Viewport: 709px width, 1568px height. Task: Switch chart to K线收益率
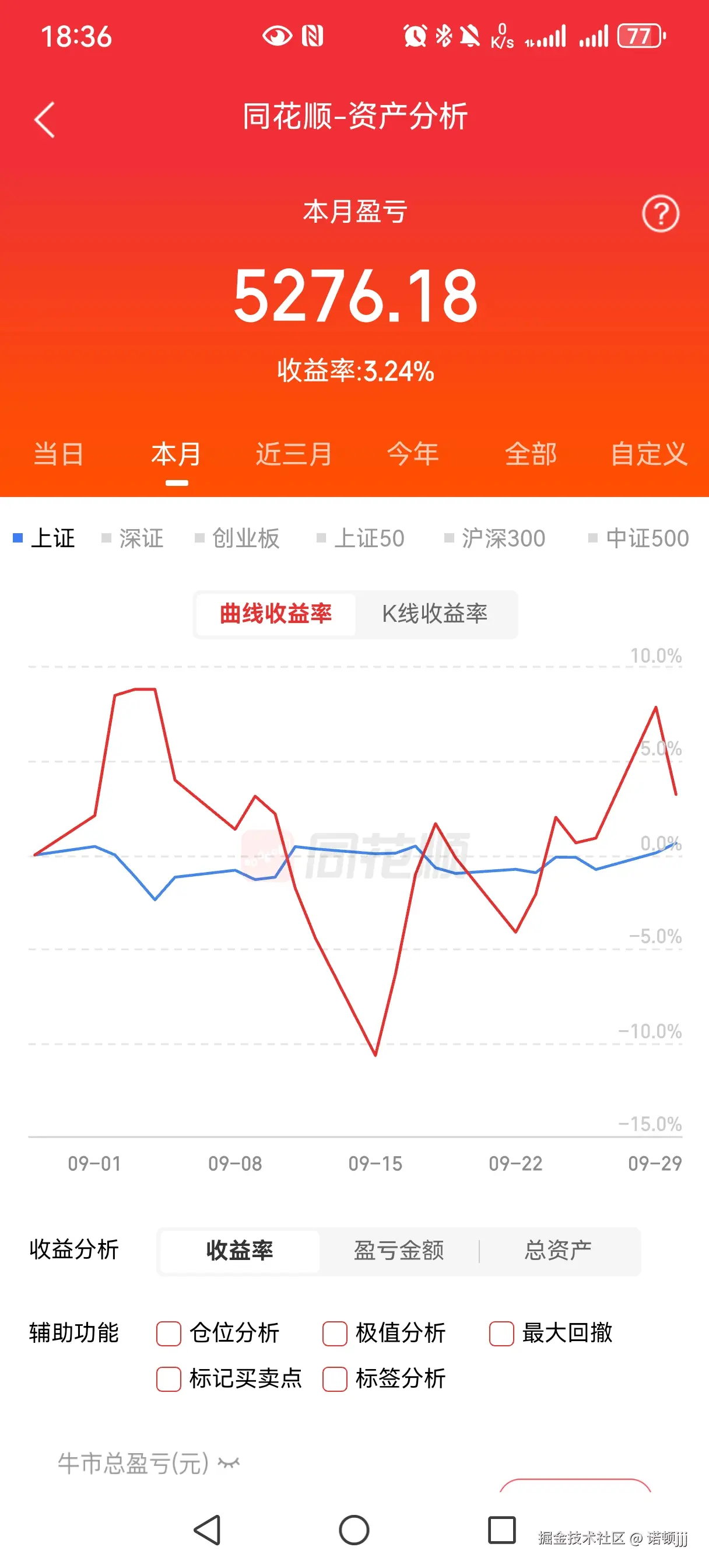[x=434, y=614]
